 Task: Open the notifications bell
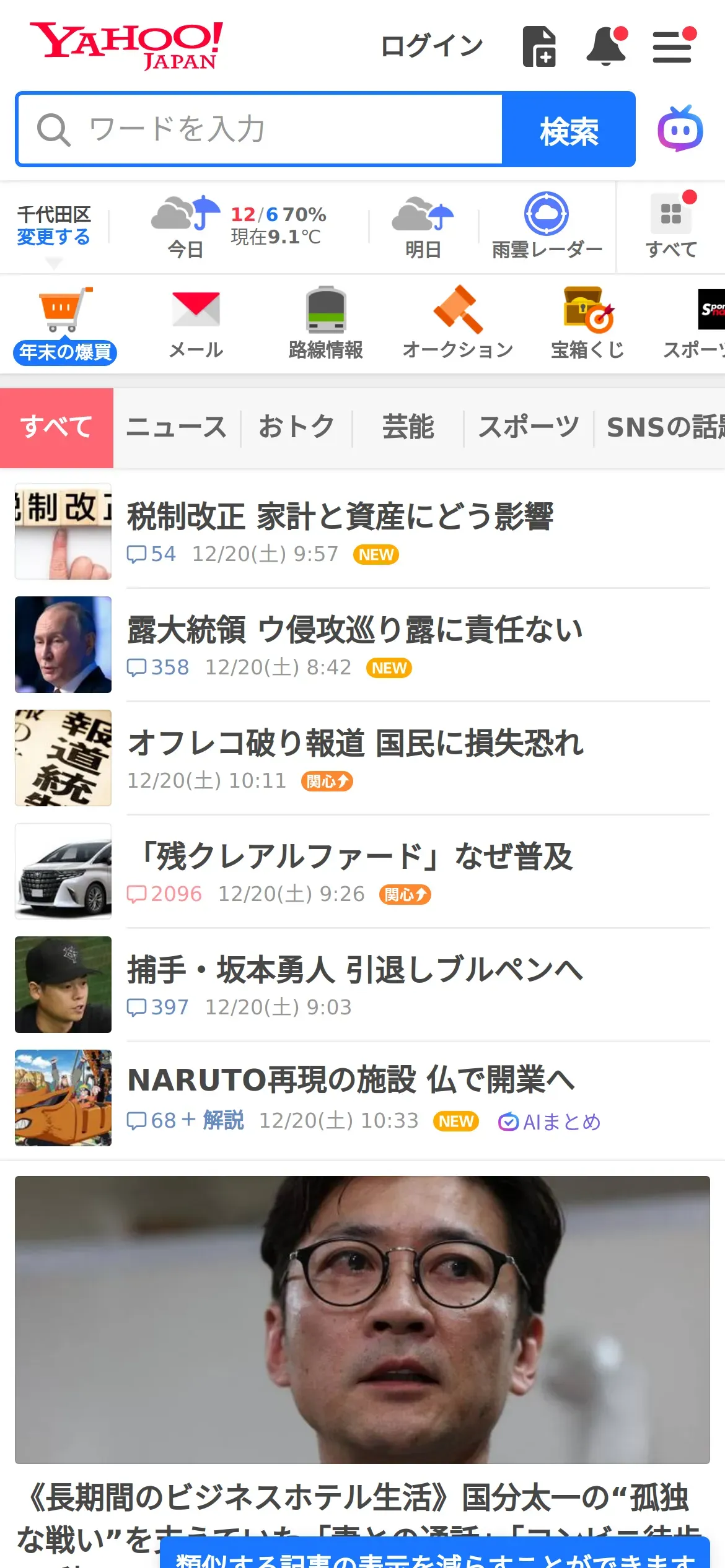tap(606, 46)
